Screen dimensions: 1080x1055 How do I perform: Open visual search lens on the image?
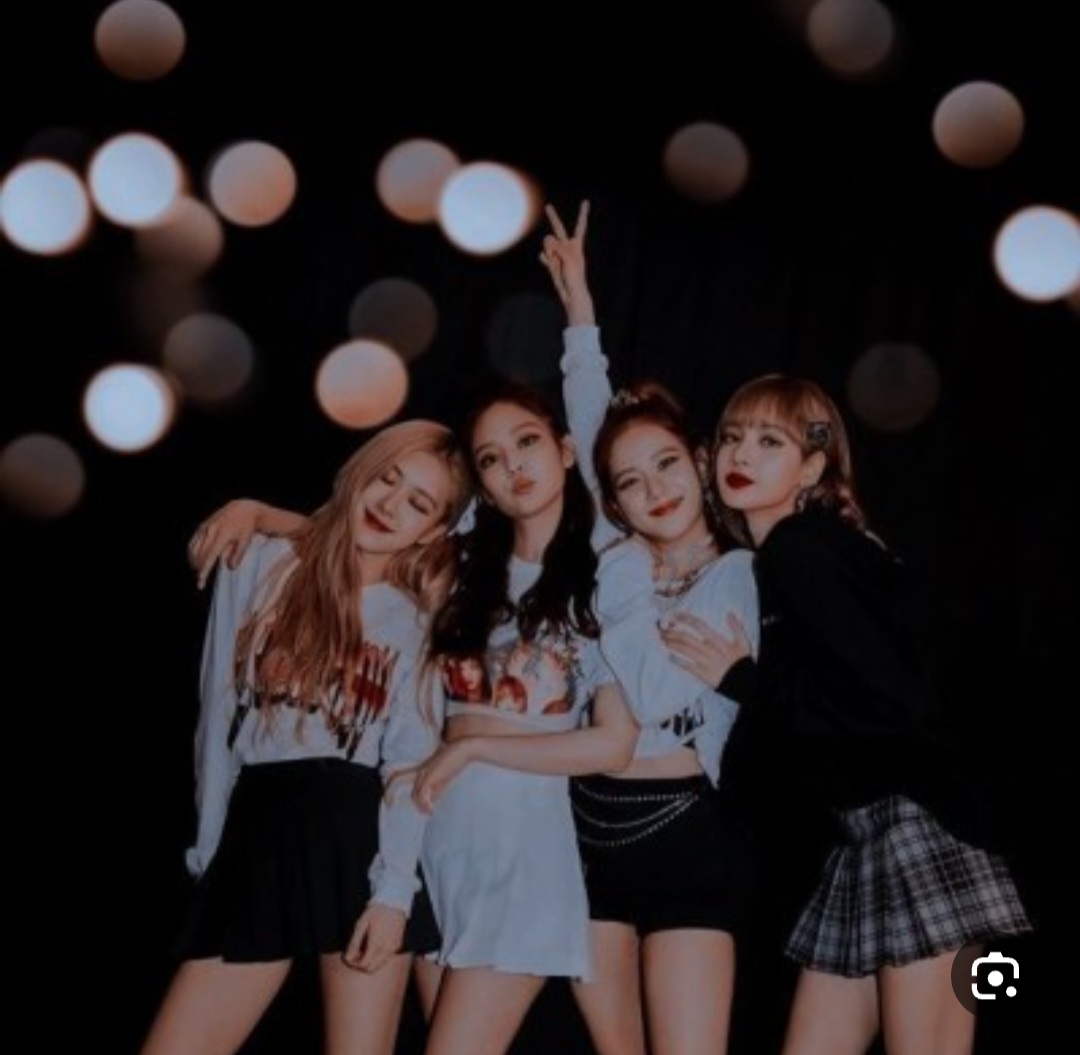(994, 975)
